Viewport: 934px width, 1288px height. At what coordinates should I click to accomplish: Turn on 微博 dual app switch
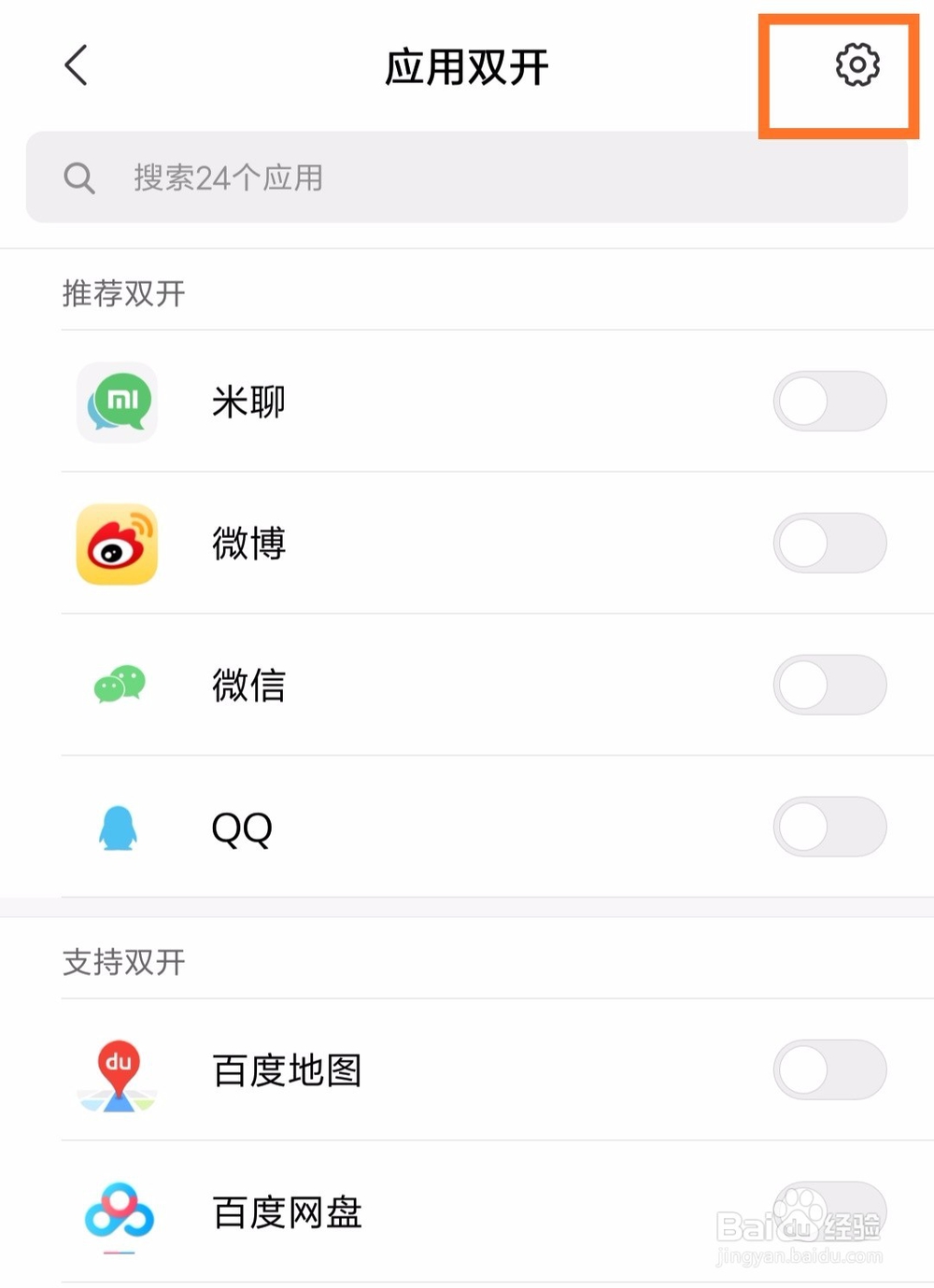point(829,544)
